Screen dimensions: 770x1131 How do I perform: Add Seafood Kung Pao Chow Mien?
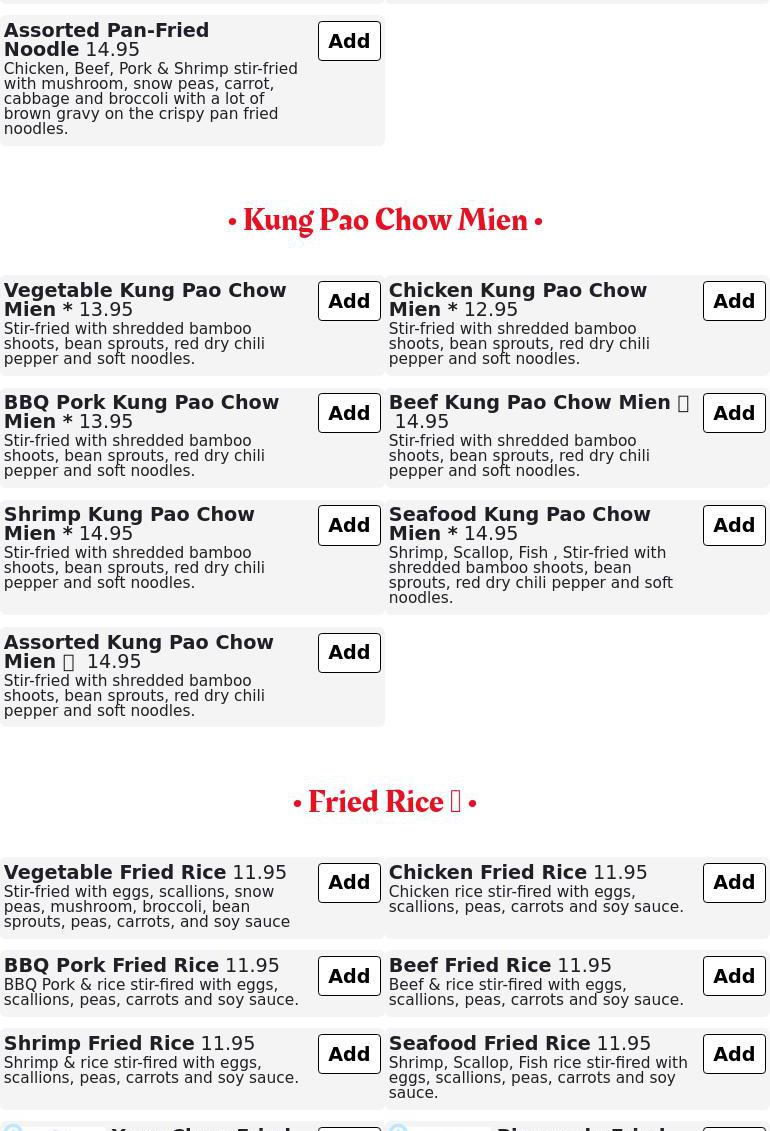734,525
